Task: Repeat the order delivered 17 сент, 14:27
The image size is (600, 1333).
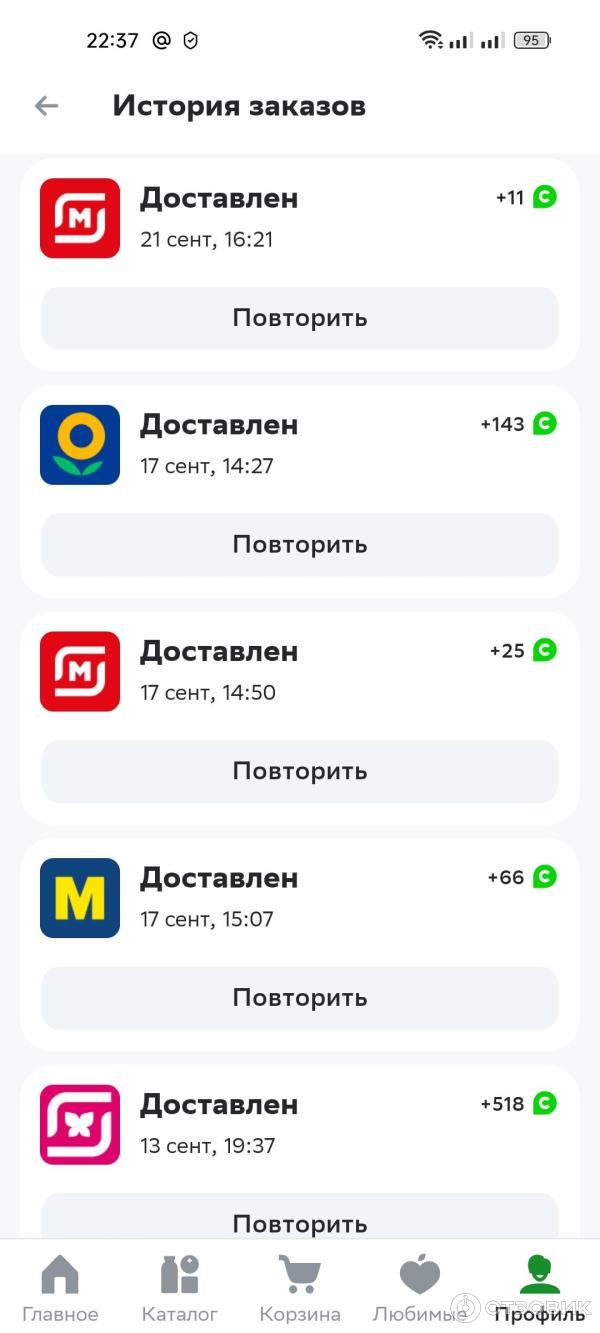Action: point(300,545)
